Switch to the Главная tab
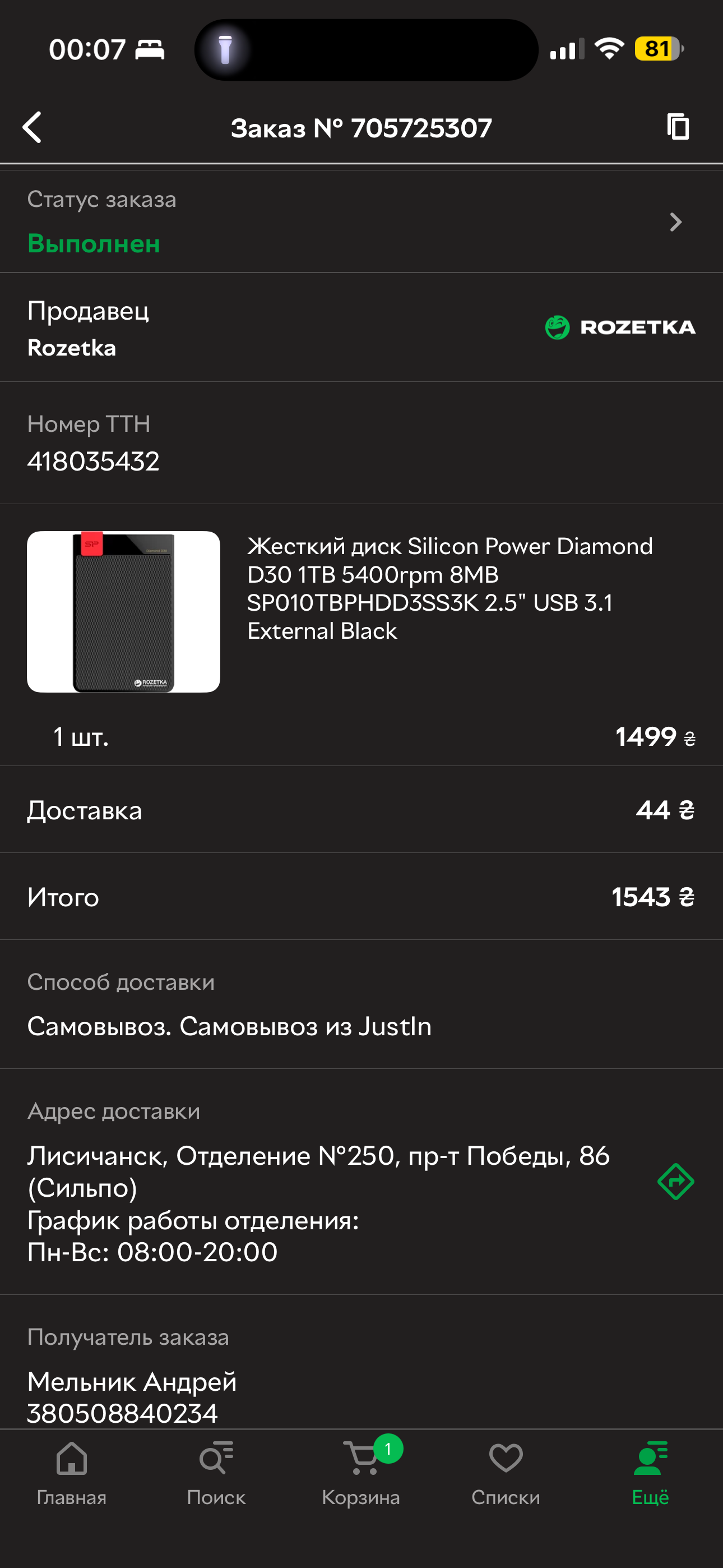723x1568 pixels. [x=71, y=1472]
